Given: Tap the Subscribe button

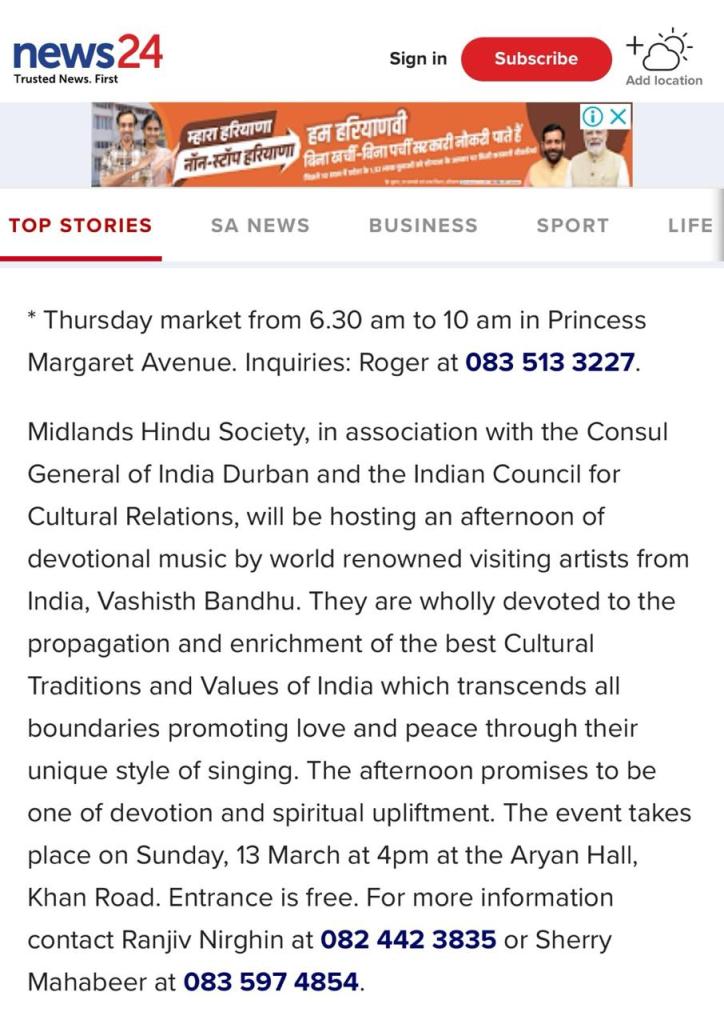Looking at the screenshot, I should [536, 59].
